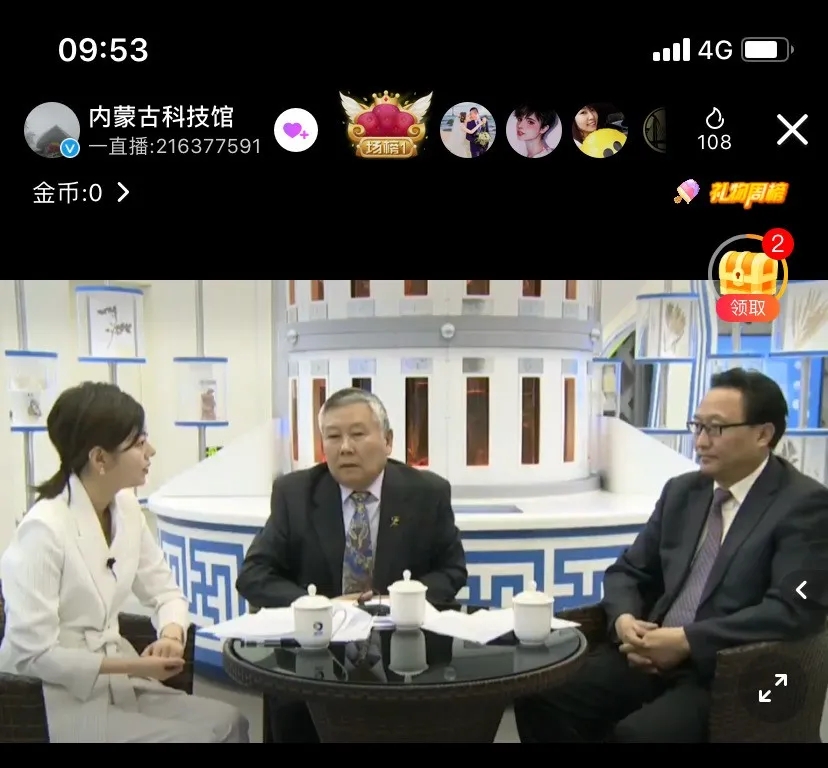Open the 场榜1 ranking badge
The height and width of the screenshot is (768, 828).
386,126
